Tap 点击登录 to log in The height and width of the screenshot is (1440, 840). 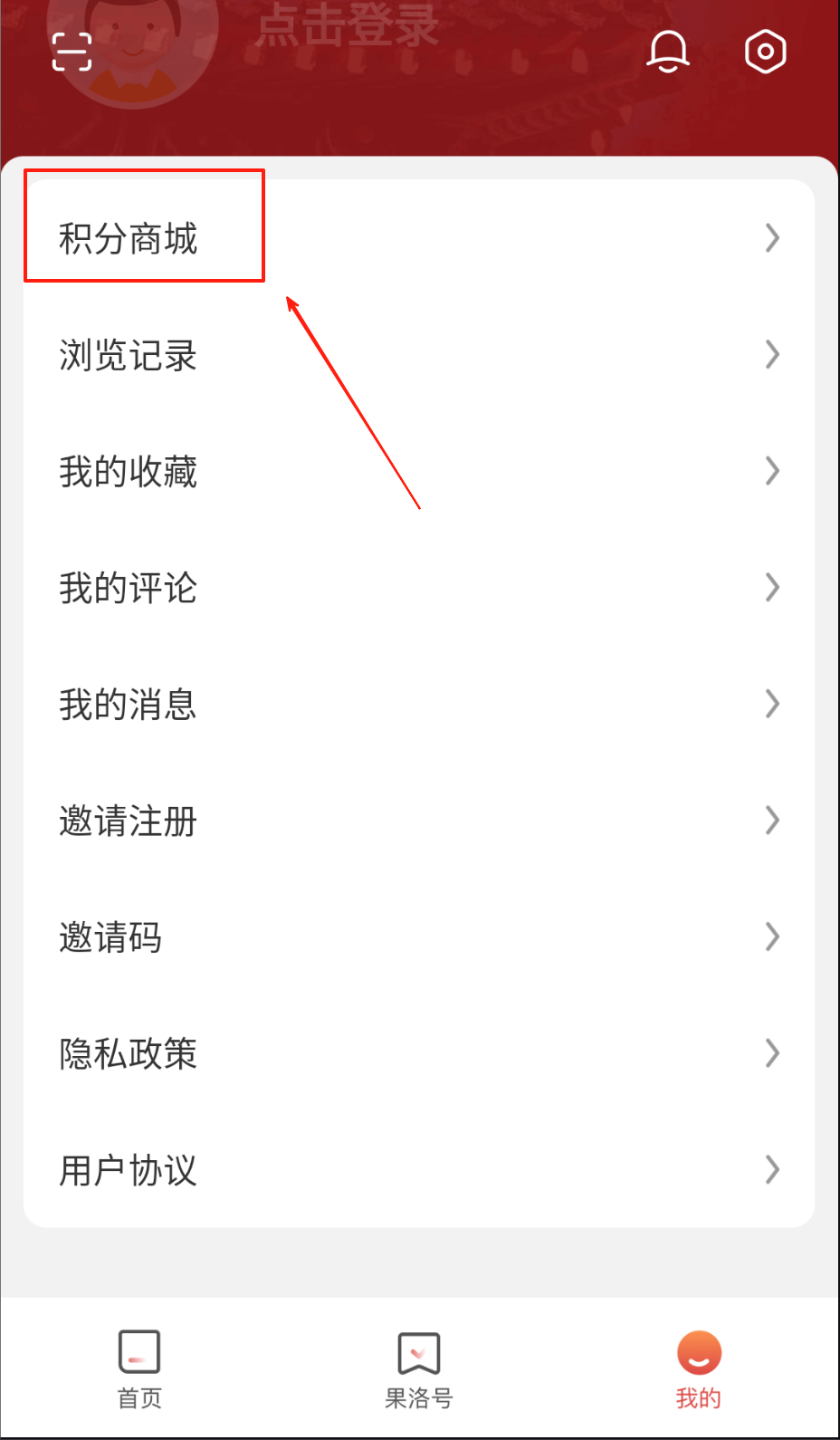point(347,25)
